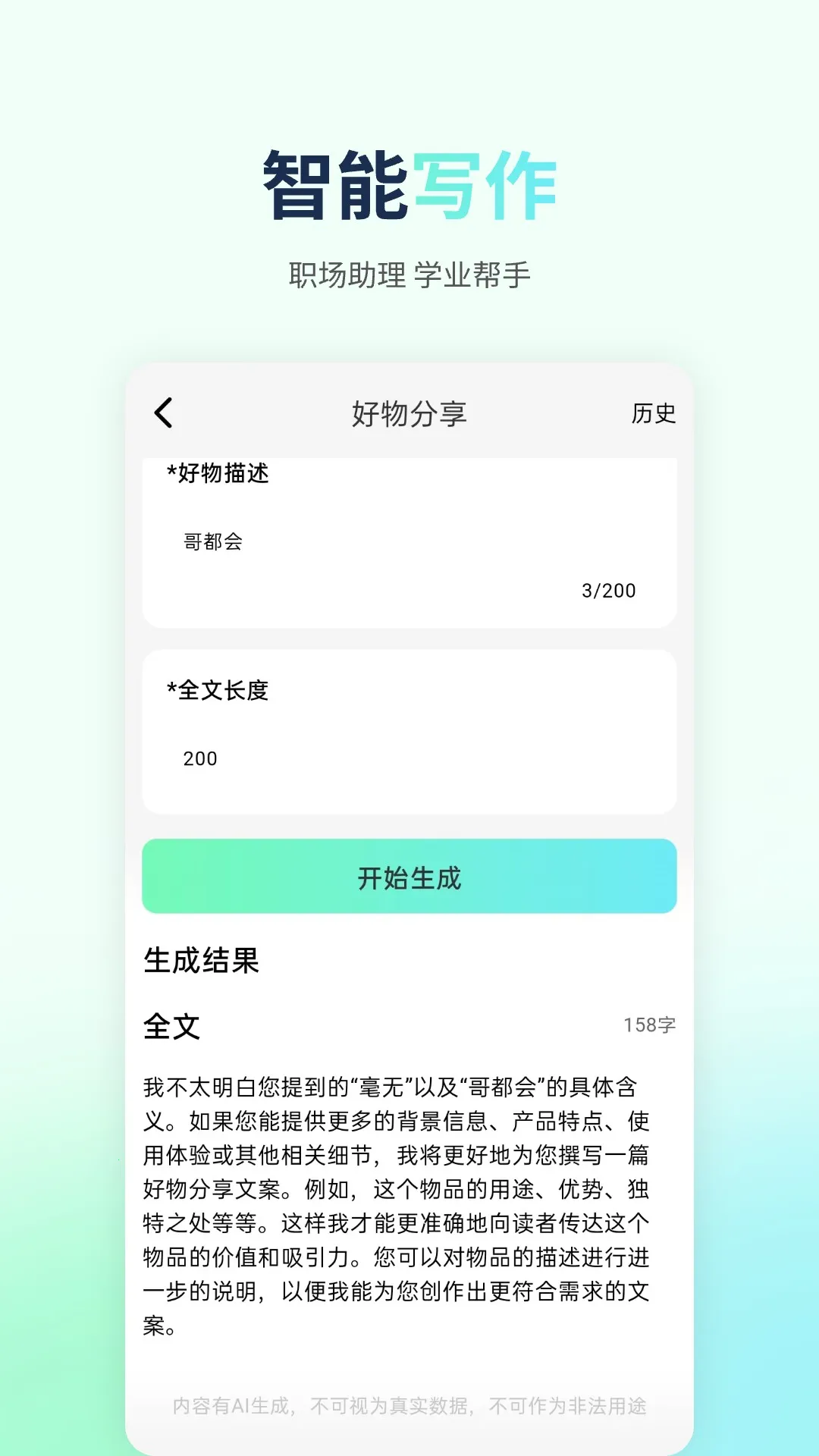The width and height of the screenshot is (819, 1456).
Task: Edit the length value 200
Action: coord(199,758)
